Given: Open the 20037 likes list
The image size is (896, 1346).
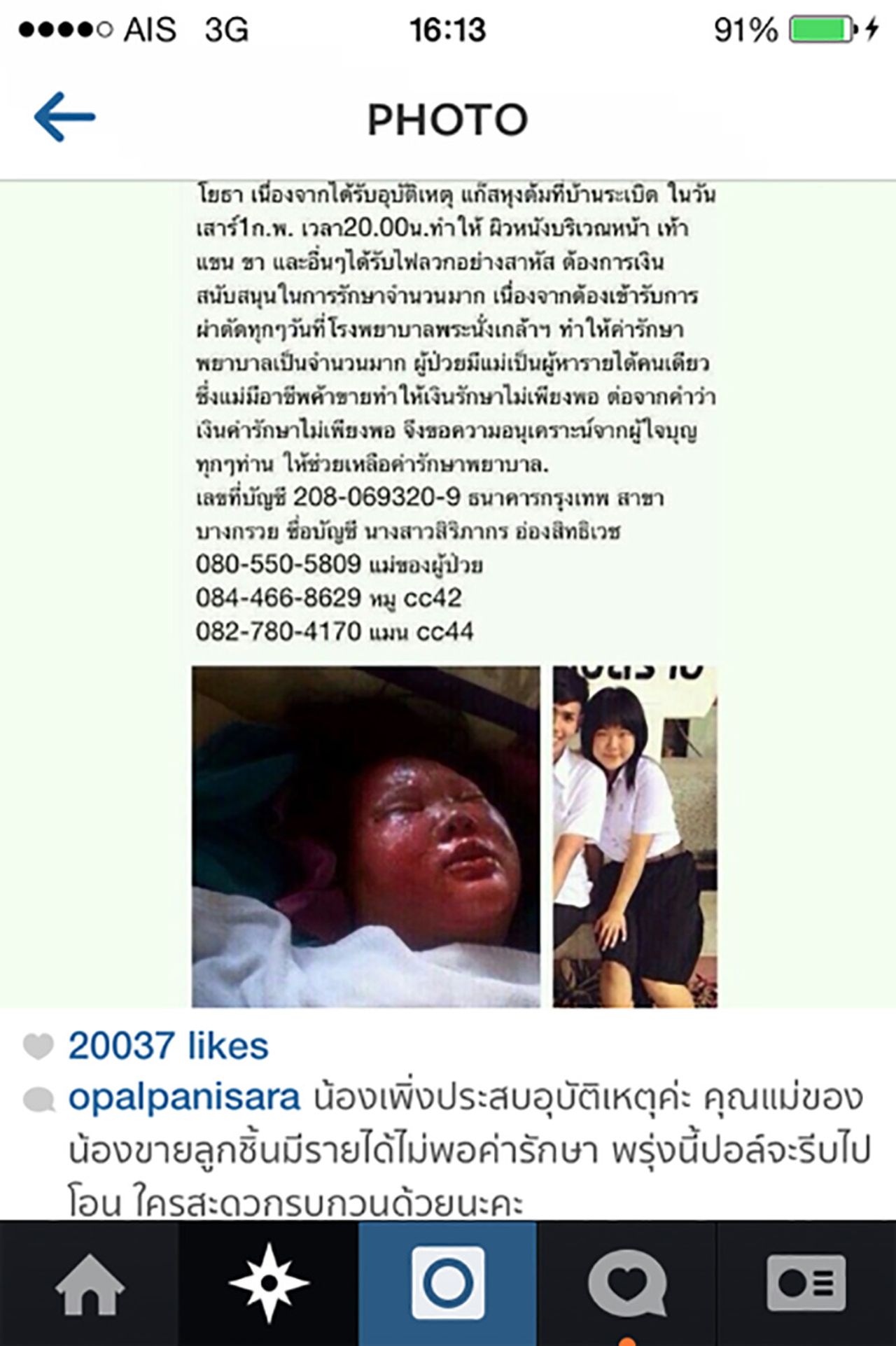Looking at the screenshot, I should point(168,1046).
